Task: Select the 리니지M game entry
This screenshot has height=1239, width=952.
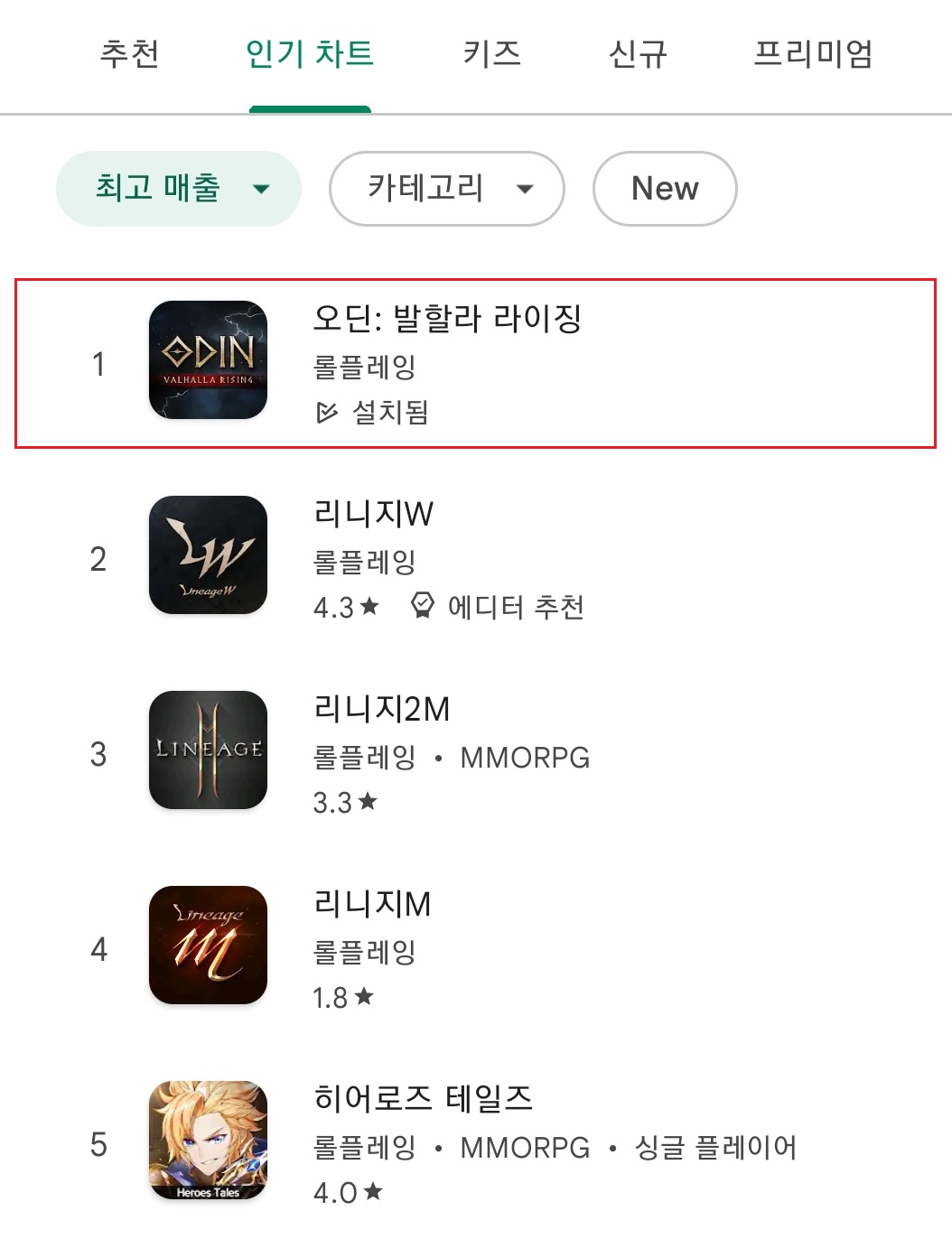Action: 475,948
